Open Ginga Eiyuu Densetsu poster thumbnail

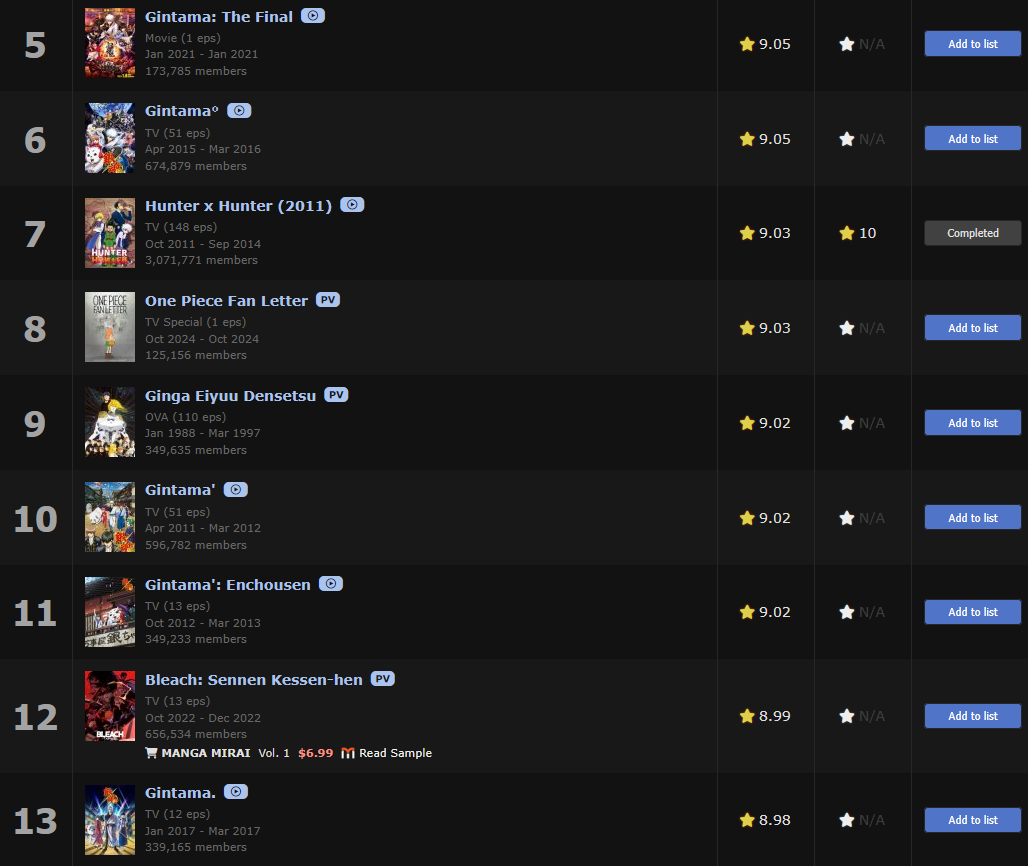(x=110, y=422)
